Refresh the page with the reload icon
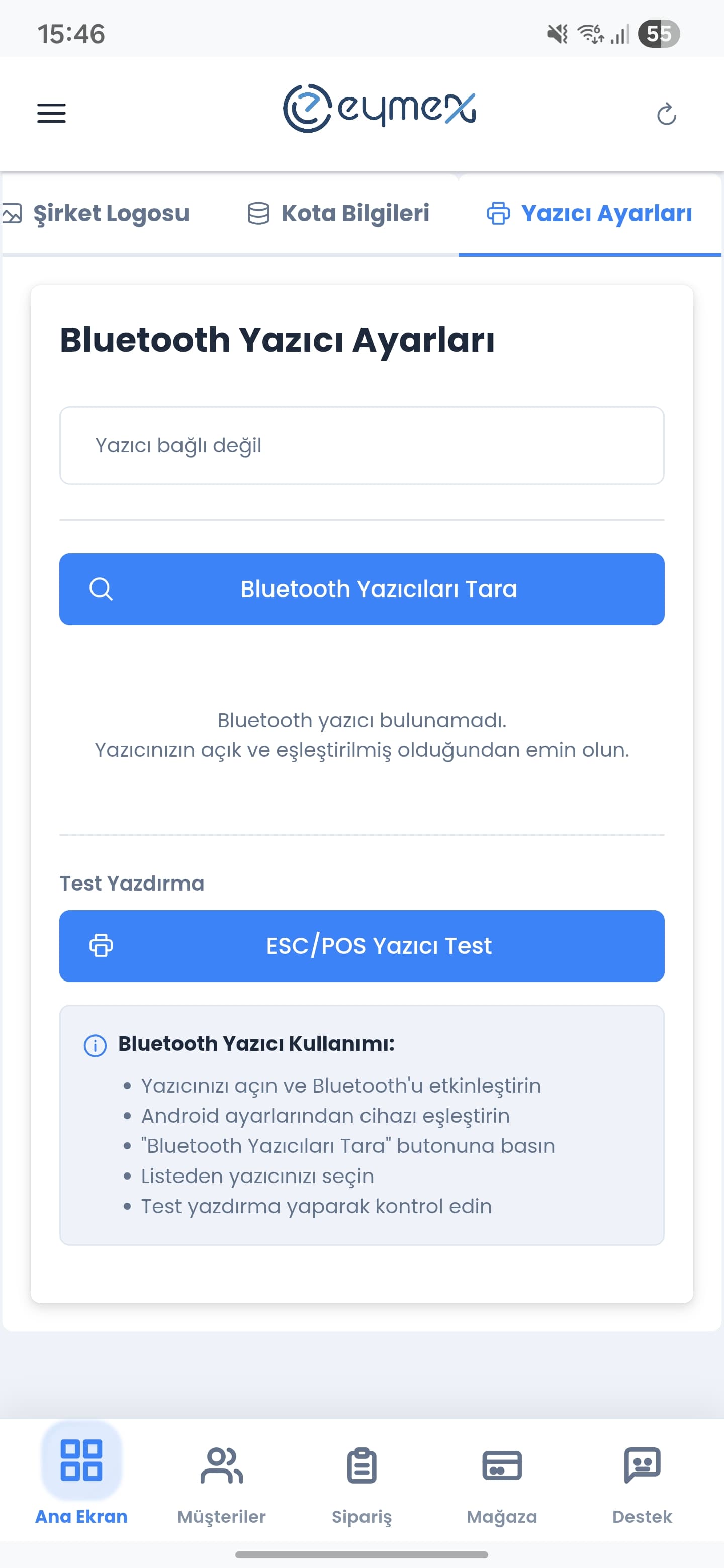Image resolution: width=724 pixels, height=1568 pixels. [x=667, y=113]
